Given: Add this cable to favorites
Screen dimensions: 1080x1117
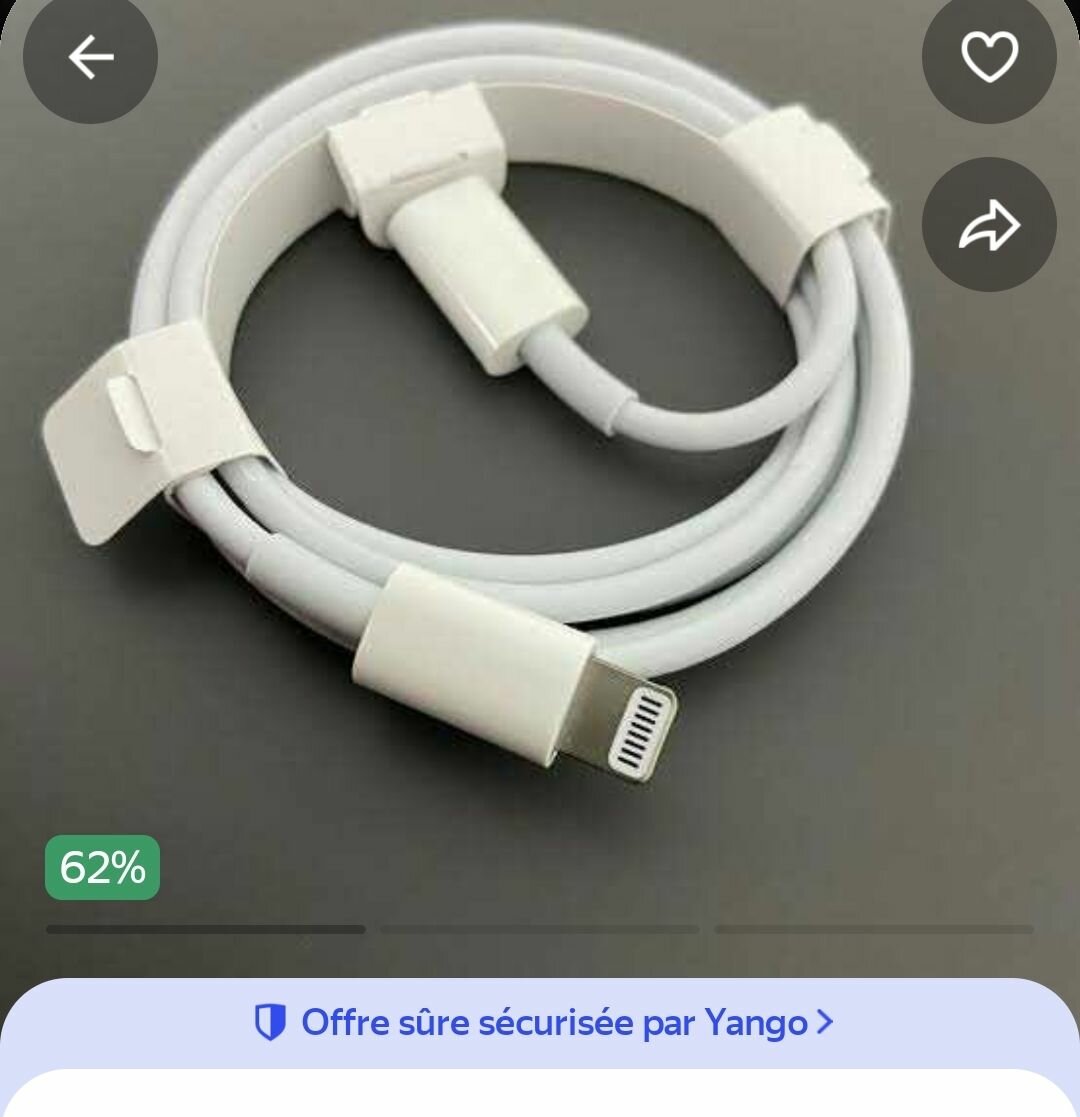Looking at the screenshot, I should pos(988,57).
